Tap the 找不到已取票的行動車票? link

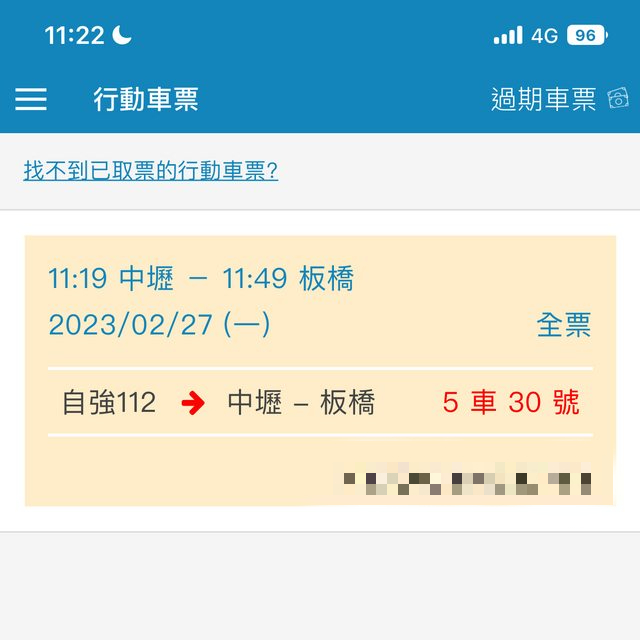[x=151, y=171]
